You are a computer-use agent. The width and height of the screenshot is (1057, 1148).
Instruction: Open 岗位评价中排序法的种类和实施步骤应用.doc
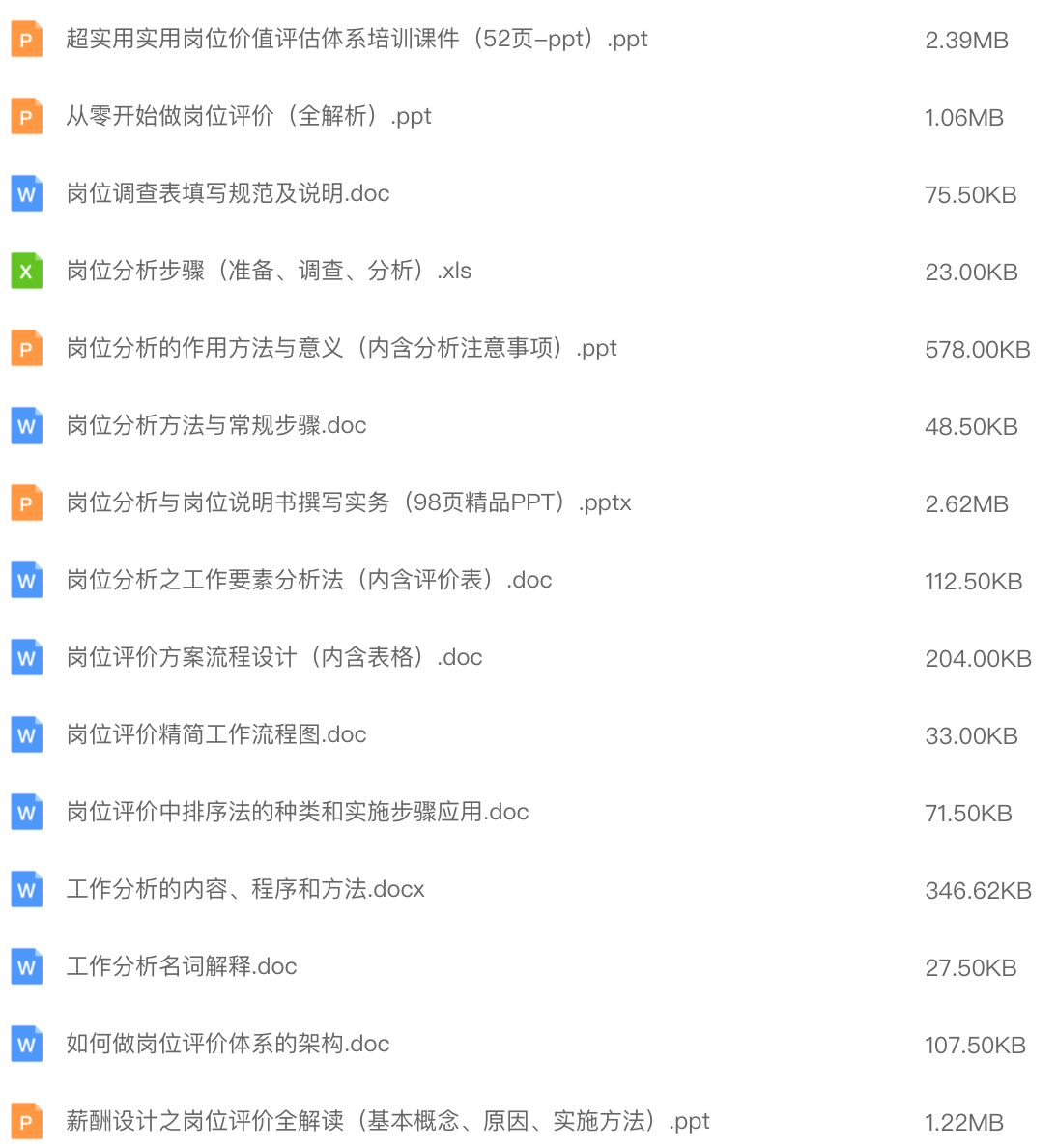298,813
